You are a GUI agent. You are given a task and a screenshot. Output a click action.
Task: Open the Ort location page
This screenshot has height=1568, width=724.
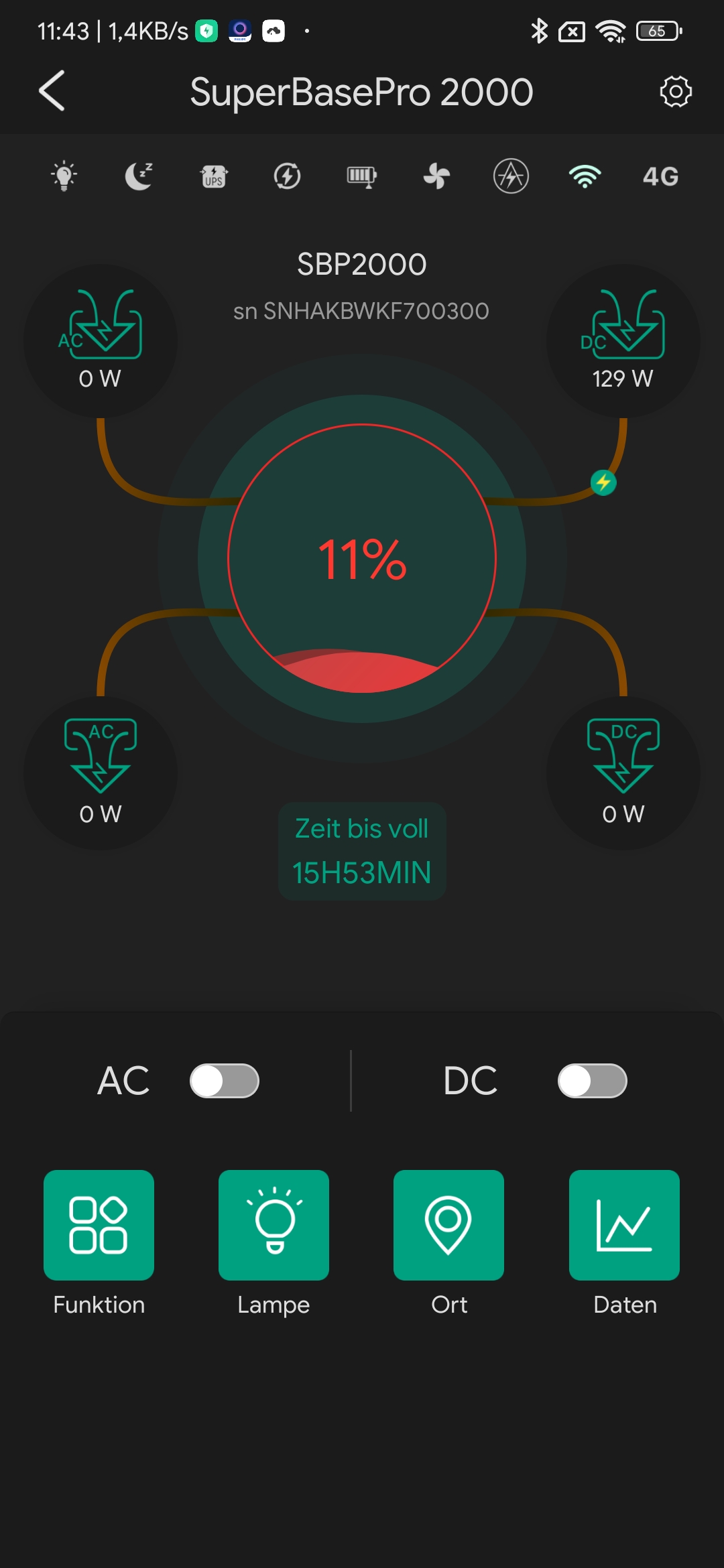tap(448, 1225)
